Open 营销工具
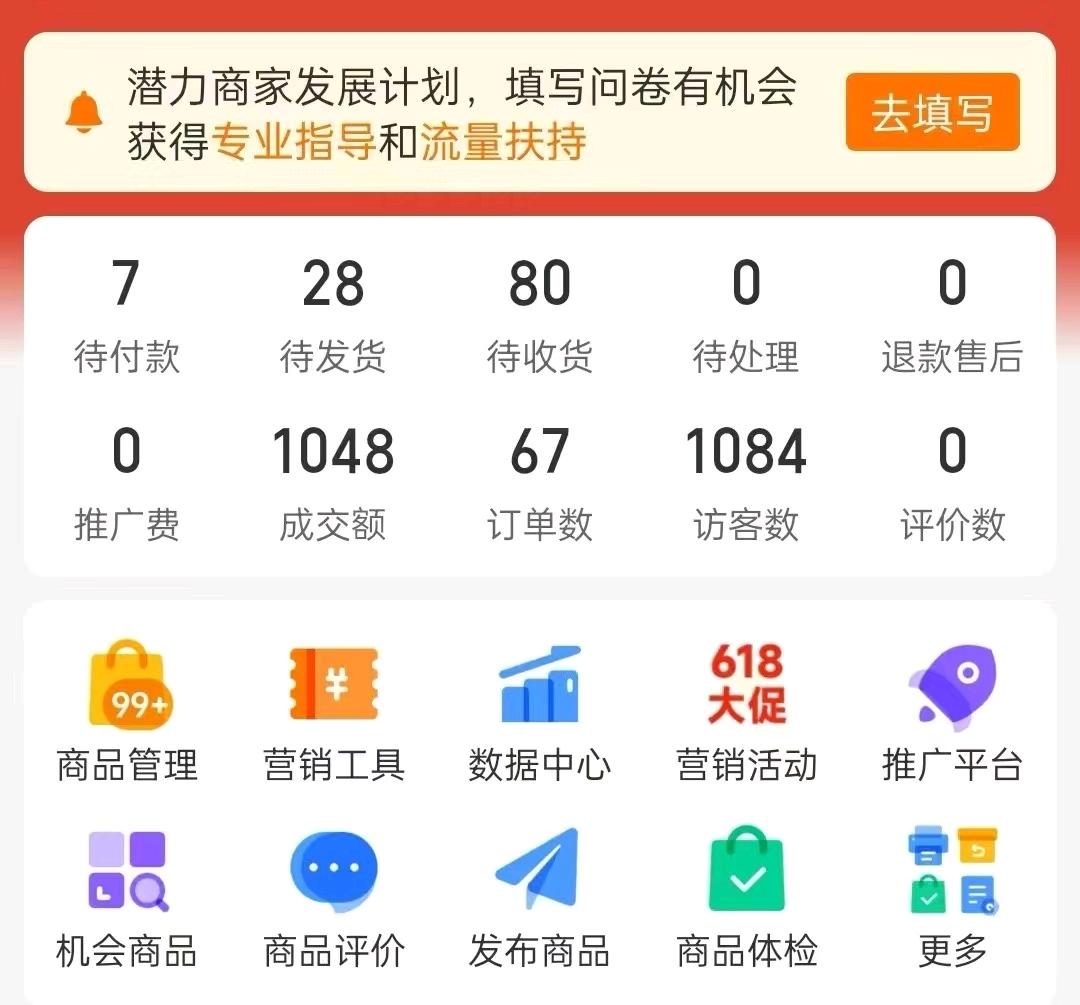This screenshot has width=1080, height=1005. (x=333, y=712)
